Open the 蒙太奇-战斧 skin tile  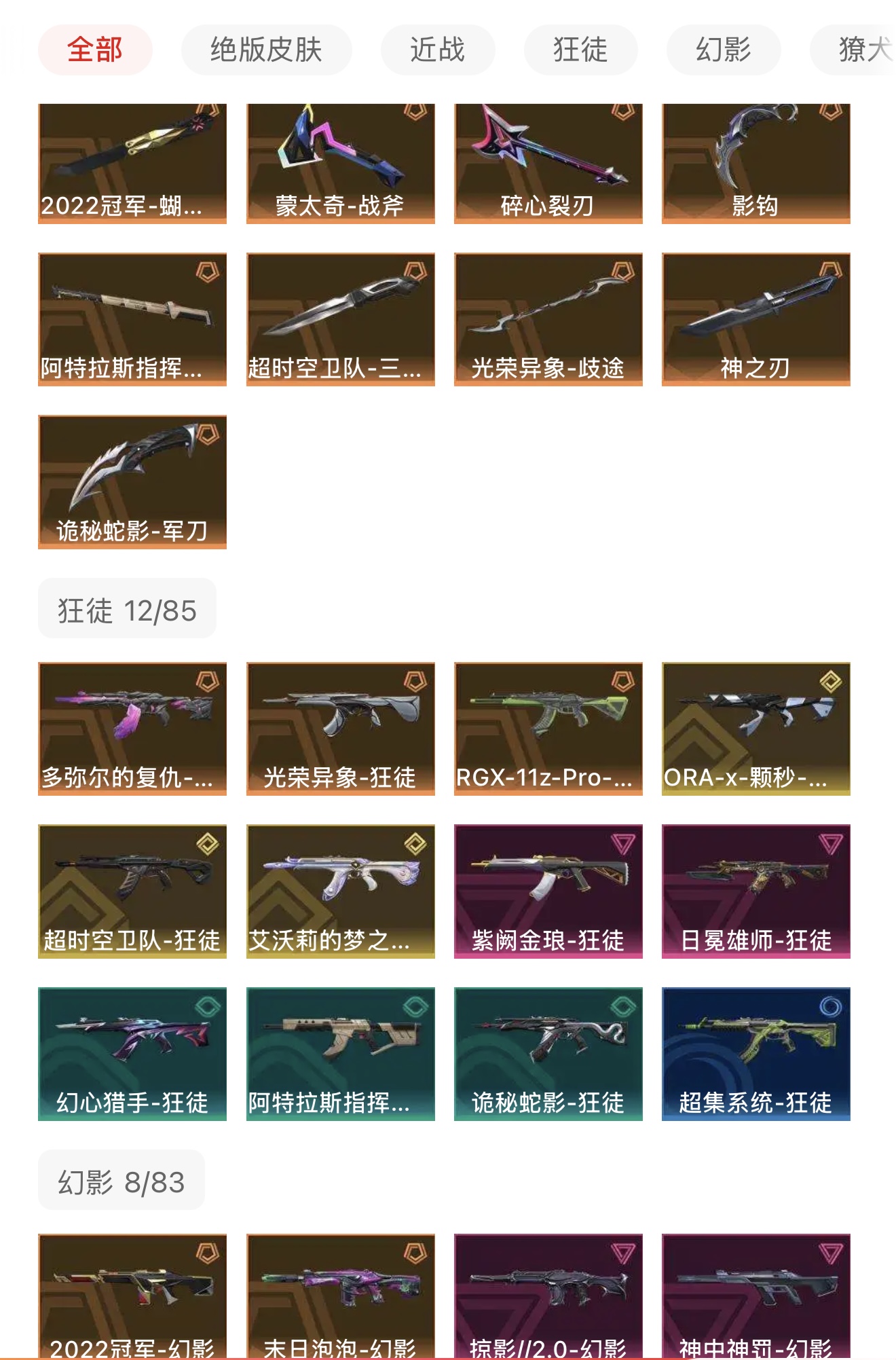(340, 163)
